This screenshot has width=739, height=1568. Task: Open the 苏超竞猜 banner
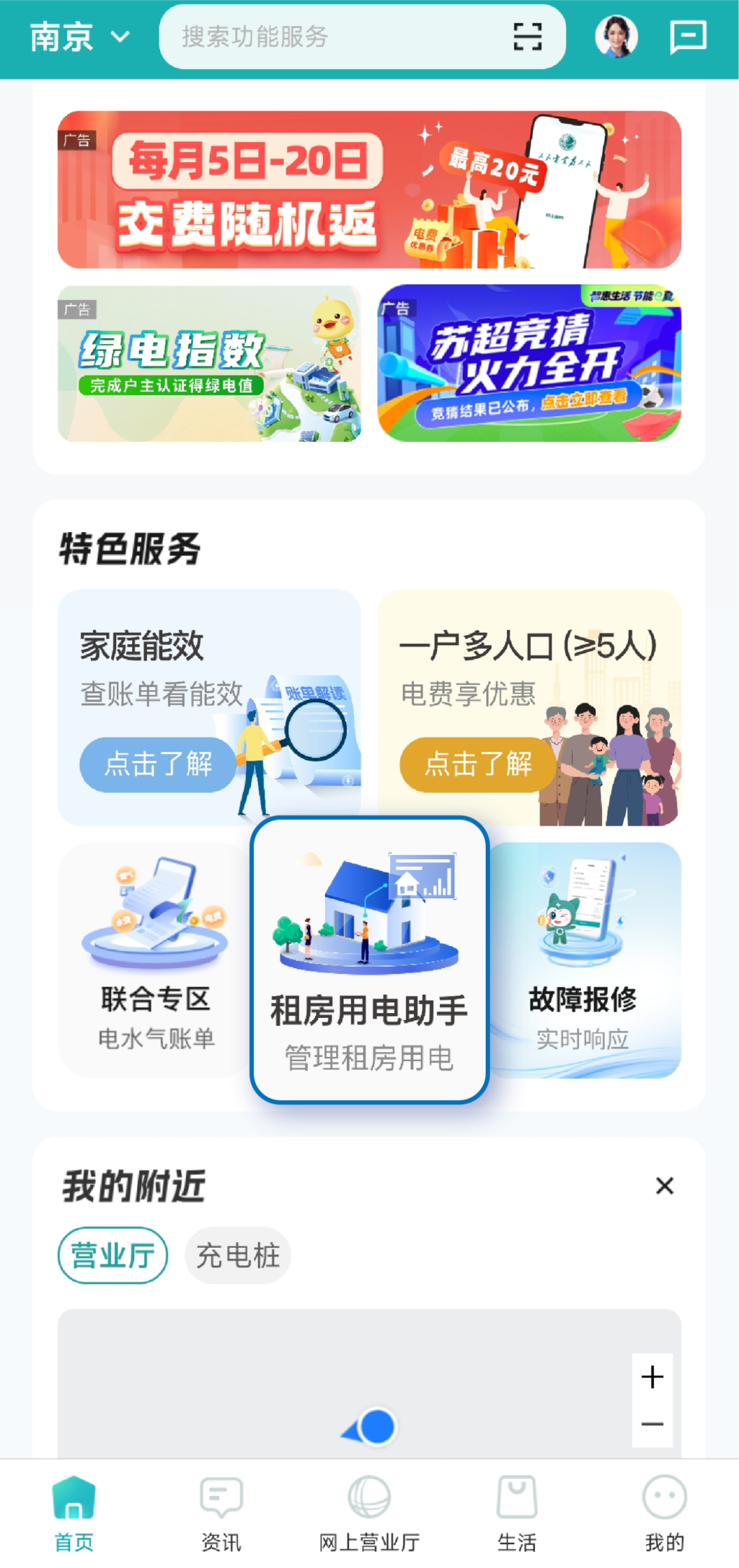529,363
